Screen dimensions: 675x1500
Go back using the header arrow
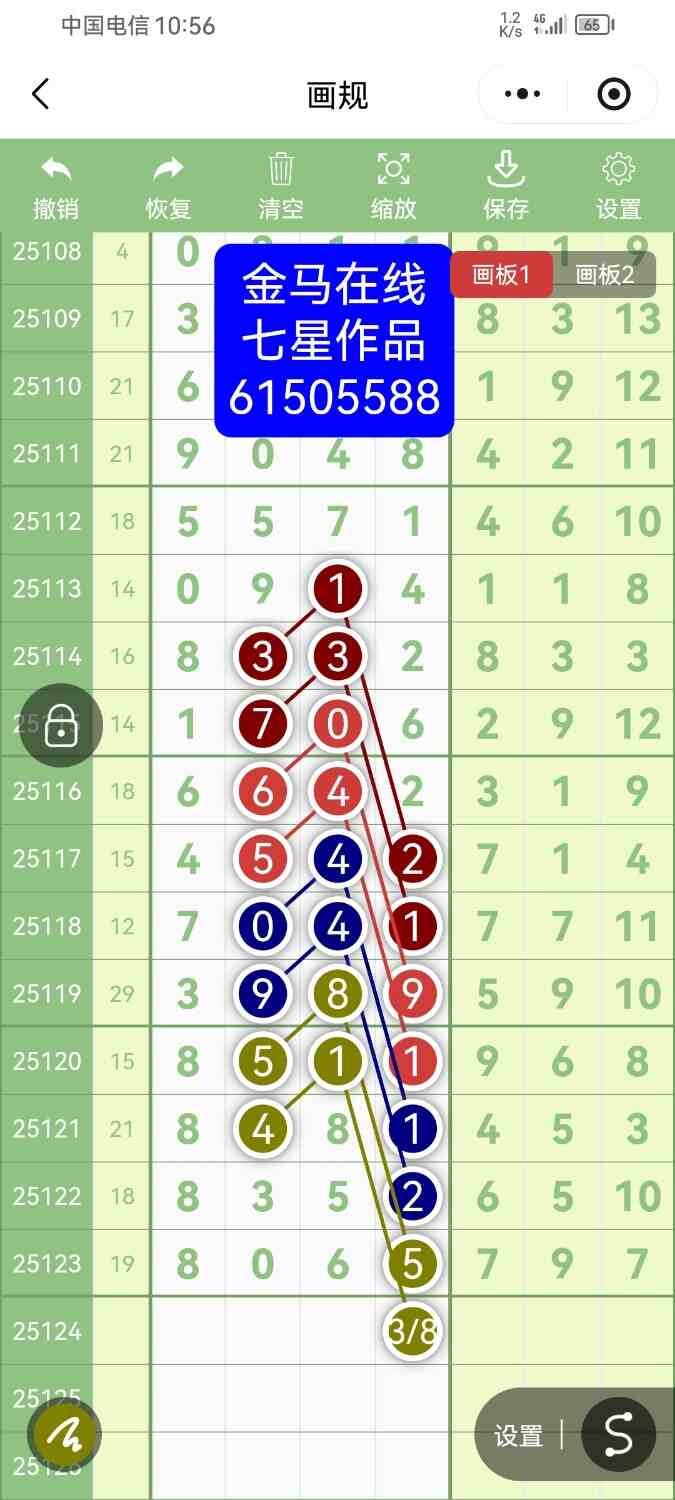coord(40,95)
